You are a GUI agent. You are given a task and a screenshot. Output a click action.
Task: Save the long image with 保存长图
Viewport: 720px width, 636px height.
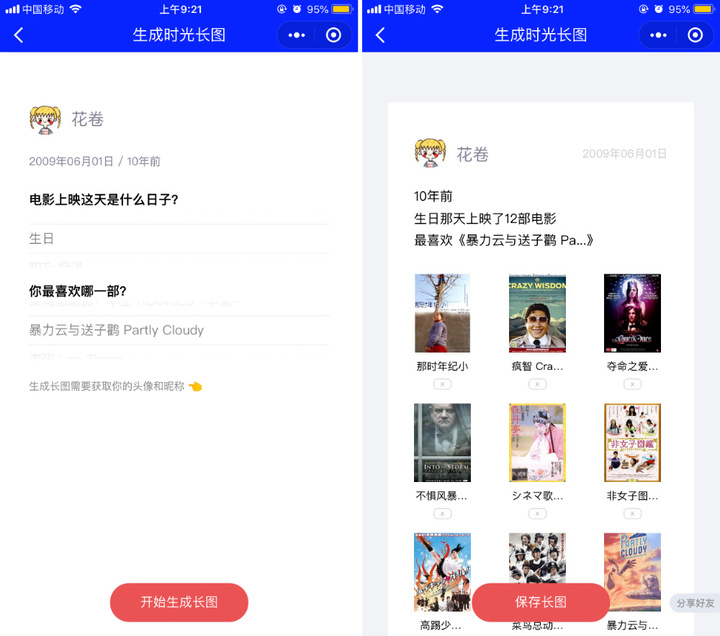pos(541,602)
